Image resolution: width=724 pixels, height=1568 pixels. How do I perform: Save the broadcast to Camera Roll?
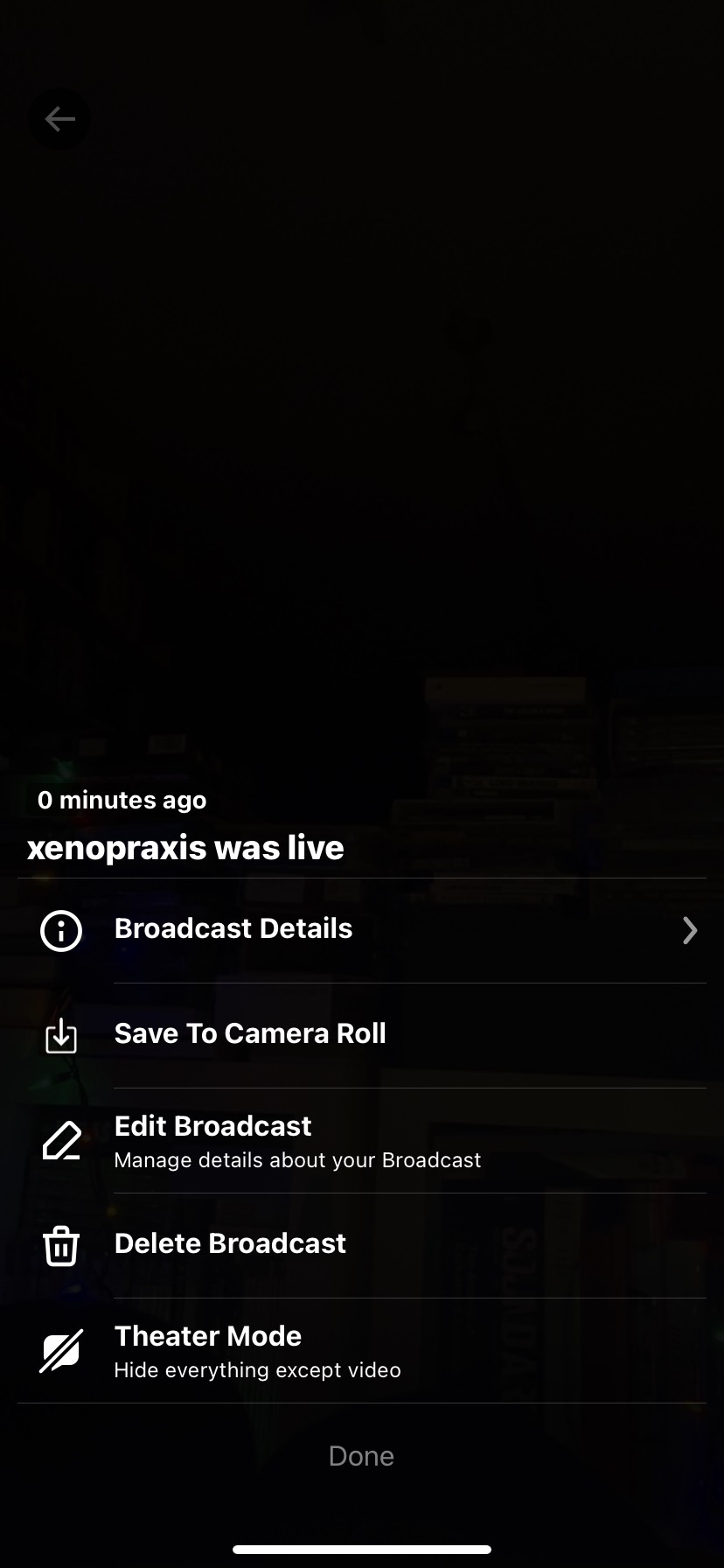[362, 1035]
